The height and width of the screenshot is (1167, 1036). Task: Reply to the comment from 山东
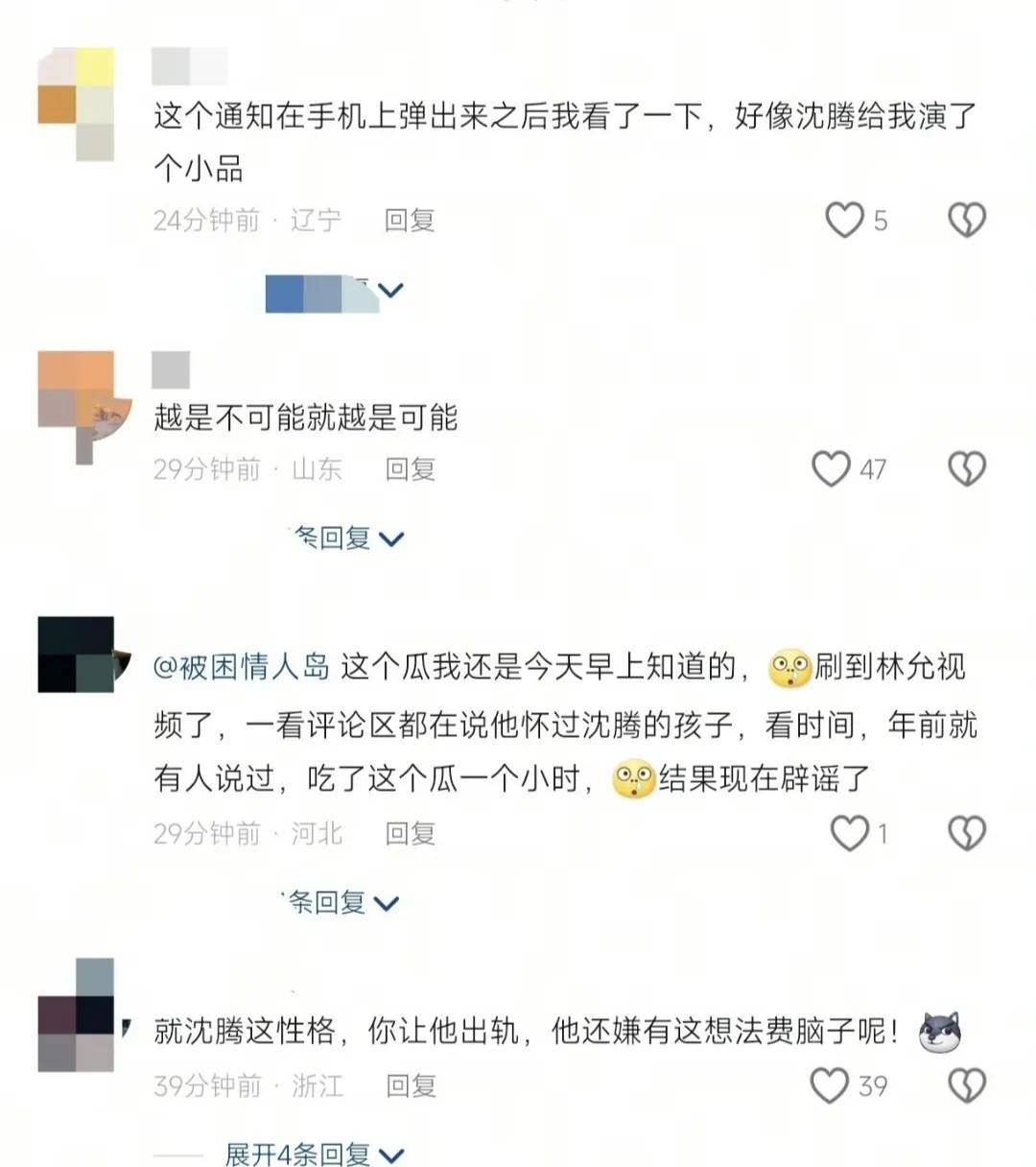[x=410, y=469]
